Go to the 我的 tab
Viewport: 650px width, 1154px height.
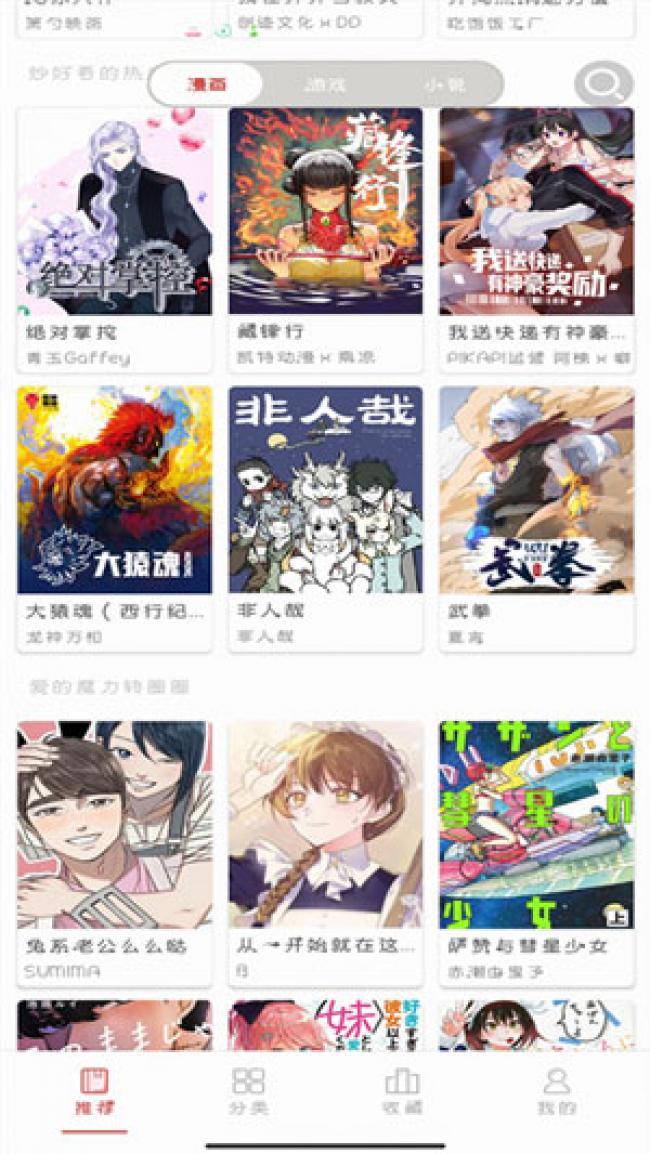click(x=556, y=1092)
